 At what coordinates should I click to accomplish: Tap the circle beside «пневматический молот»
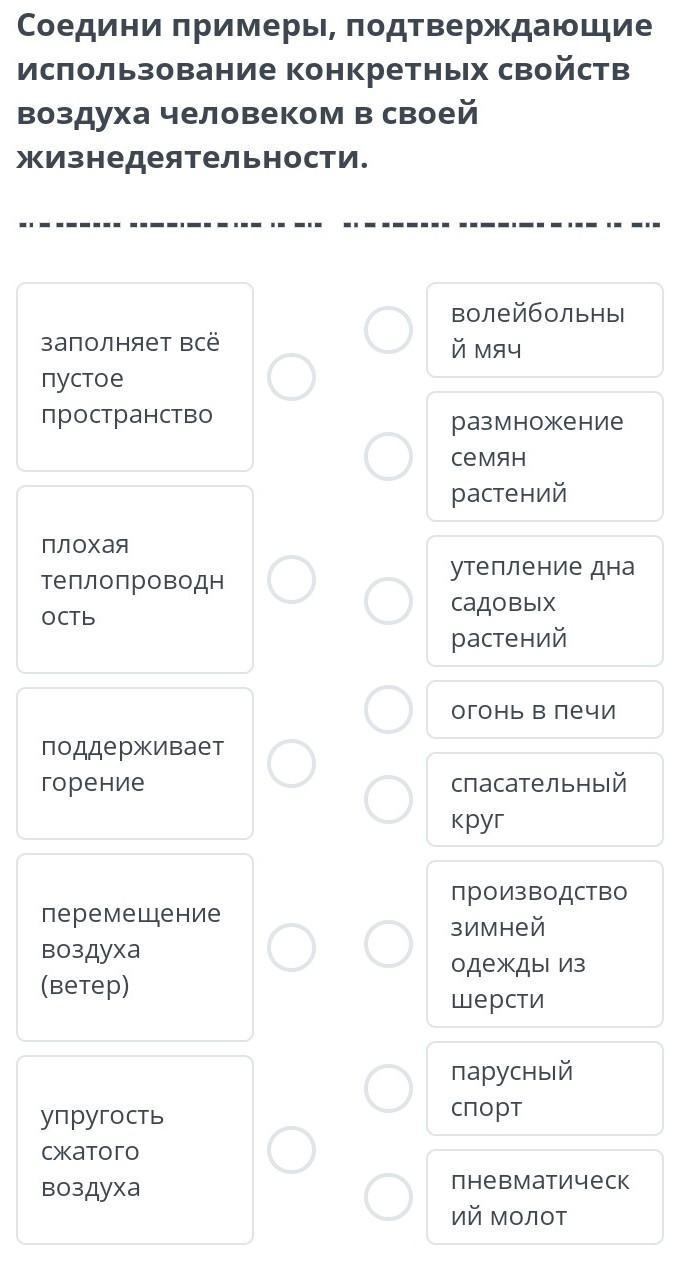[389, 1197]
